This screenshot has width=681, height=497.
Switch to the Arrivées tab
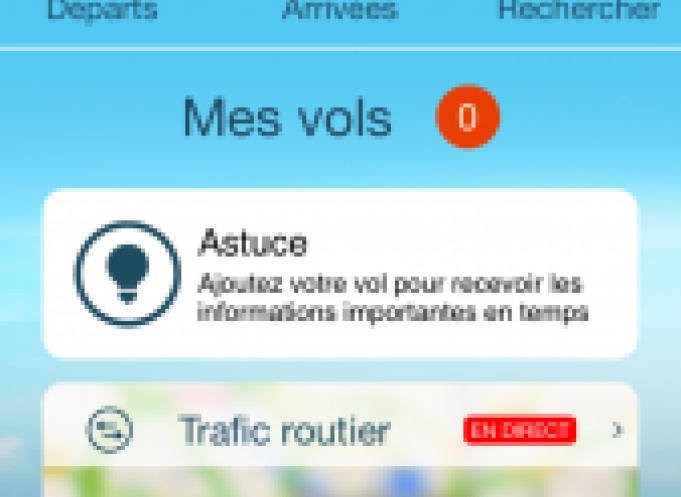pyautogui.click(x=340, y=11)
